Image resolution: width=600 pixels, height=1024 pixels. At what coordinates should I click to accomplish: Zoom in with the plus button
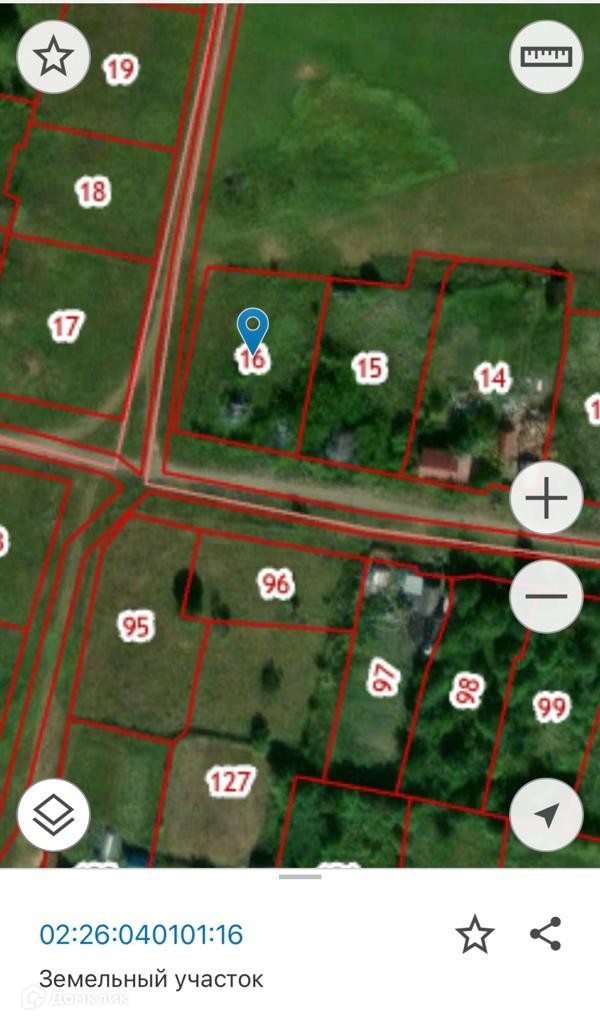pyautogui.click(x=546, y=498)
